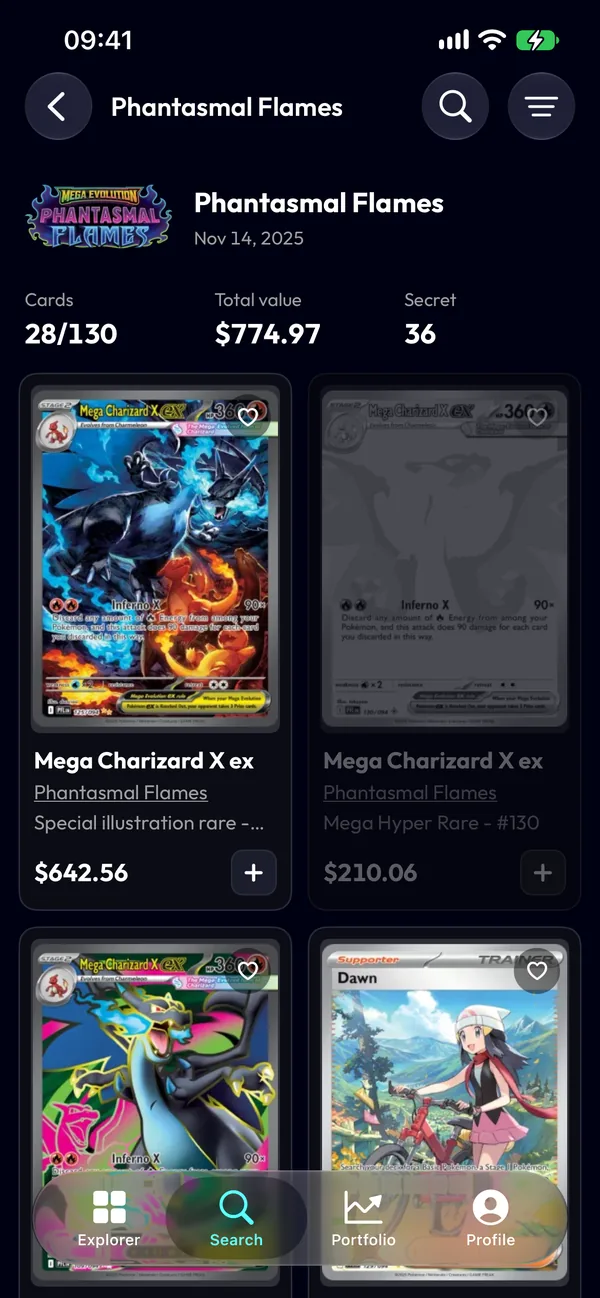
Task: Open the Phantasmal Flames link under the Mega Hyper Rare card
Action: [410, 792]
